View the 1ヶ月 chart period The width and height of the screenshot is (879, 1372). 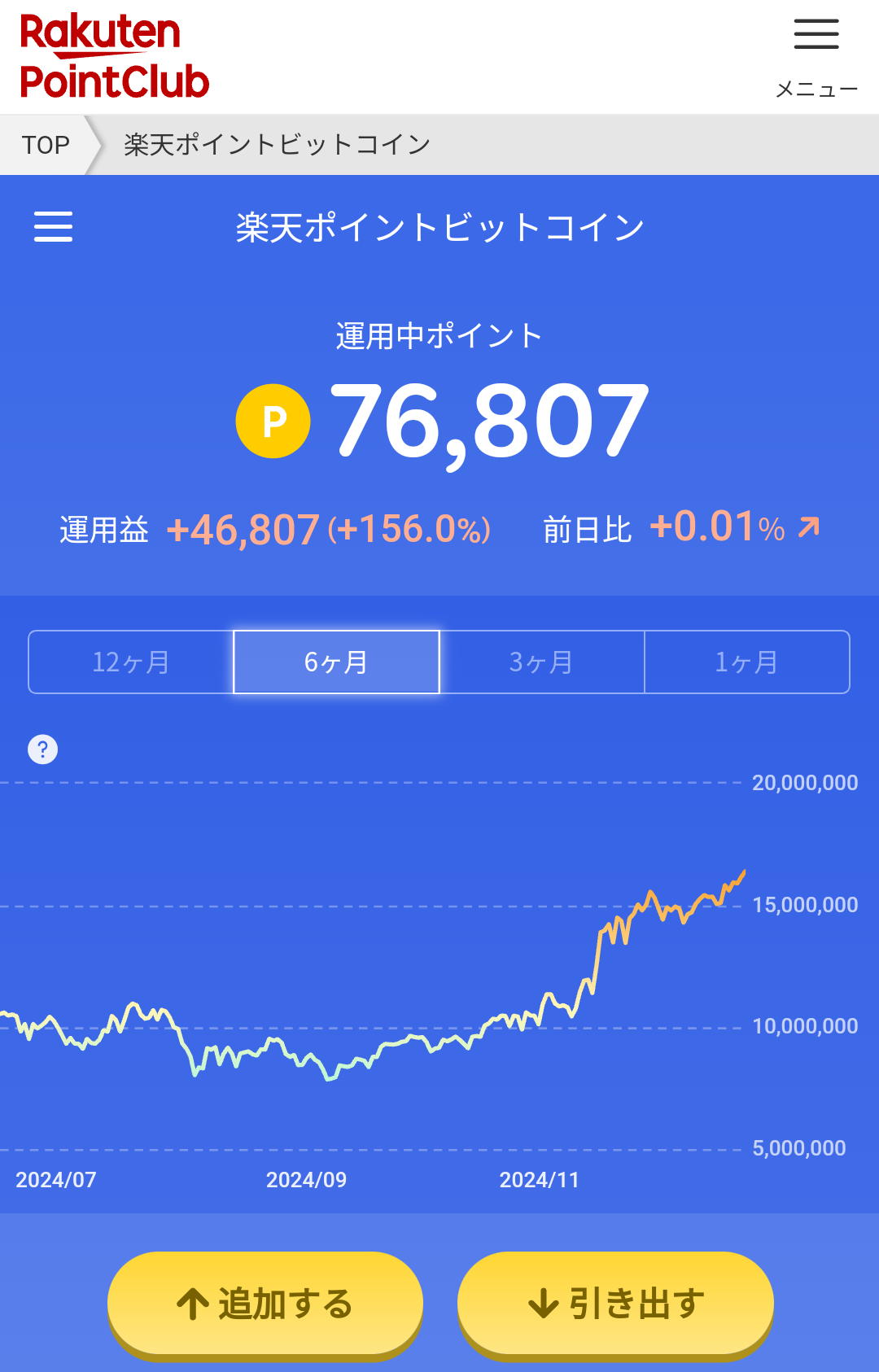click(747, 662)
